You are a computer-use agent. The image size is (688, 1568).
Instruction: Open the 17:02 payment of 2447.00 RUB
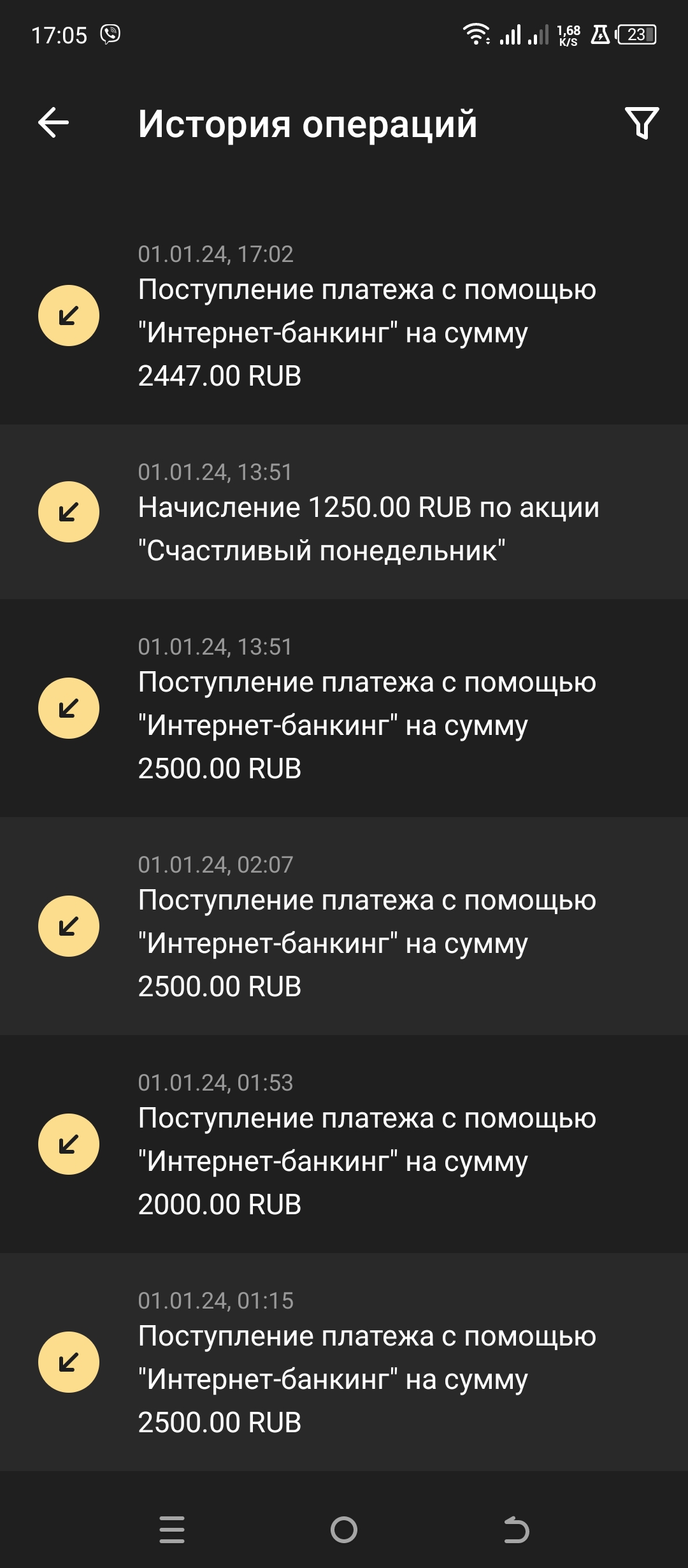(x=344, y=316)
